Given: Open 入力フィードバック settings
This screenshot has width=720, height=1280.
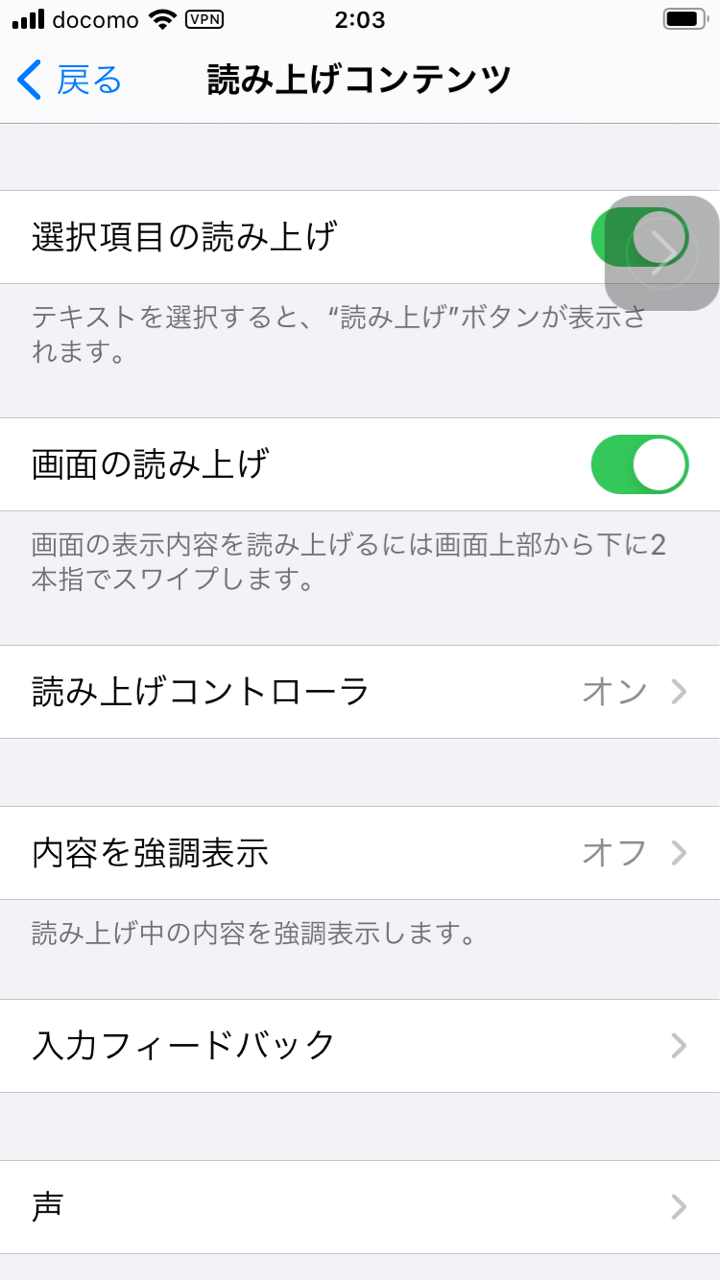Looking at the screenshot, I should 360,1046.
